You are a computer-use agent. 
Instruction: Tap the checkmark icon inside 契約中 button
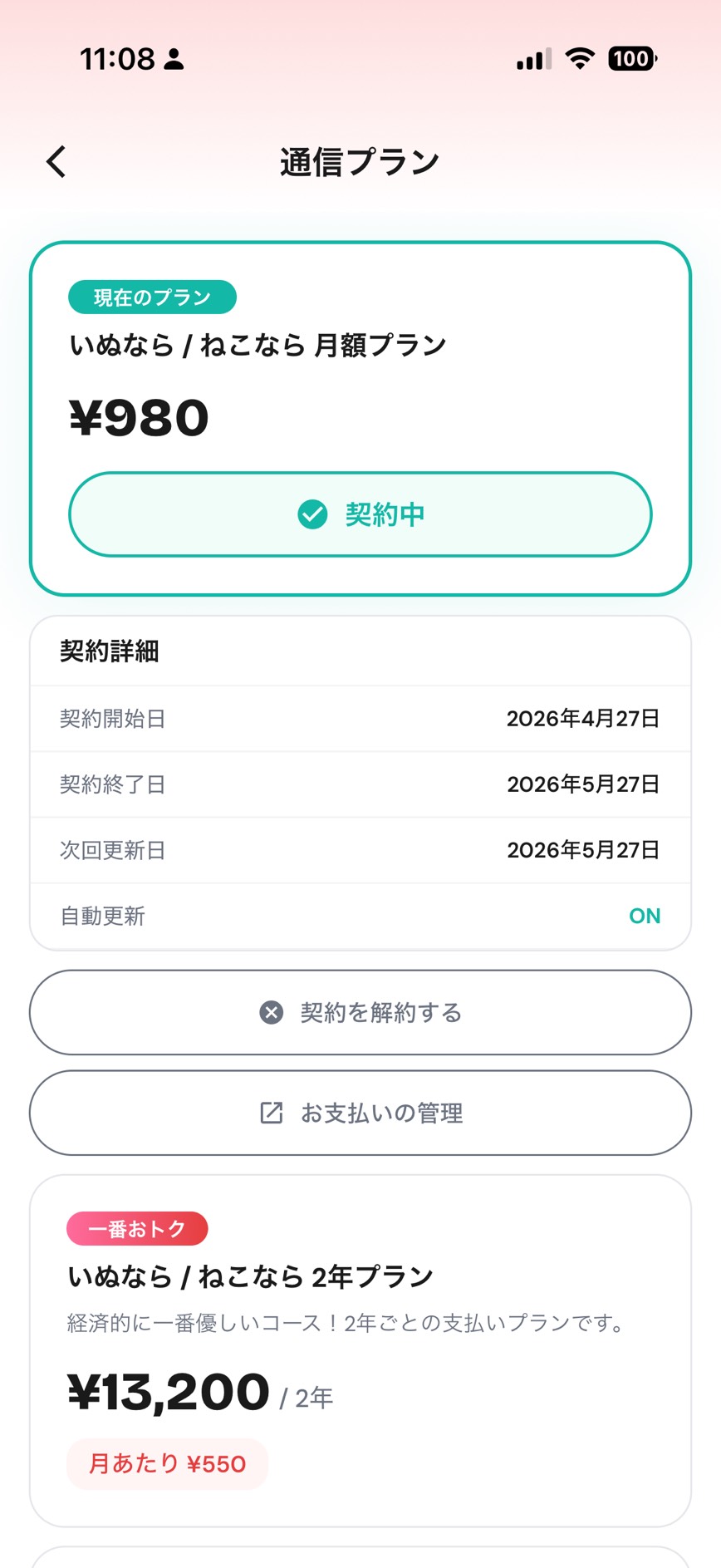[x=311, y=515]
